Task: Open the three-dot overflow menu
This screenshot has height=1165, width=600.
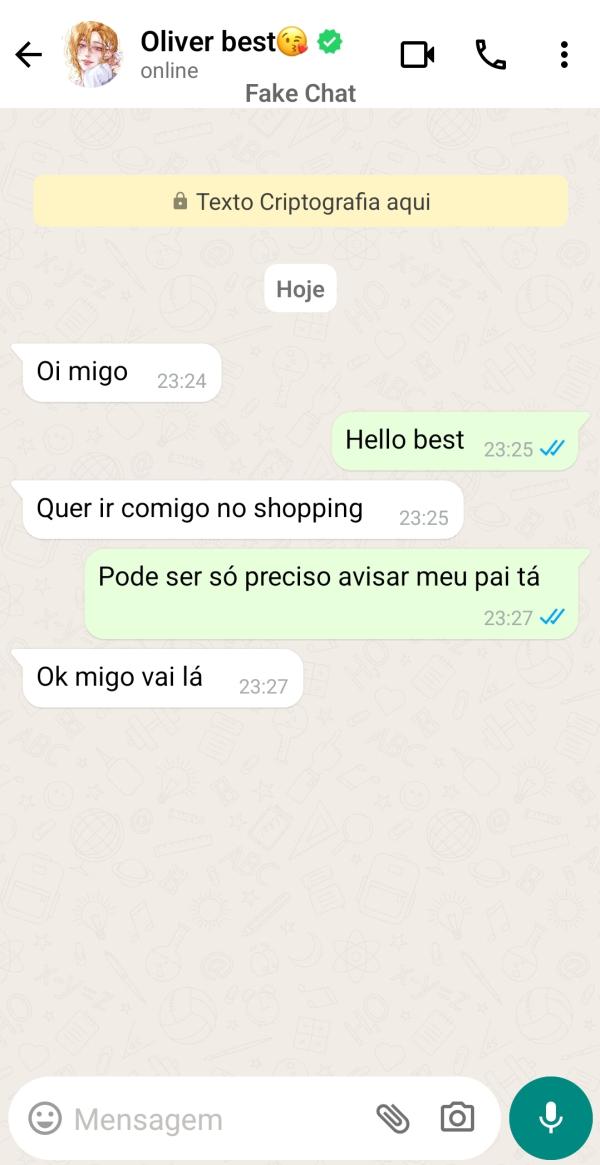Action: [564, 54]
